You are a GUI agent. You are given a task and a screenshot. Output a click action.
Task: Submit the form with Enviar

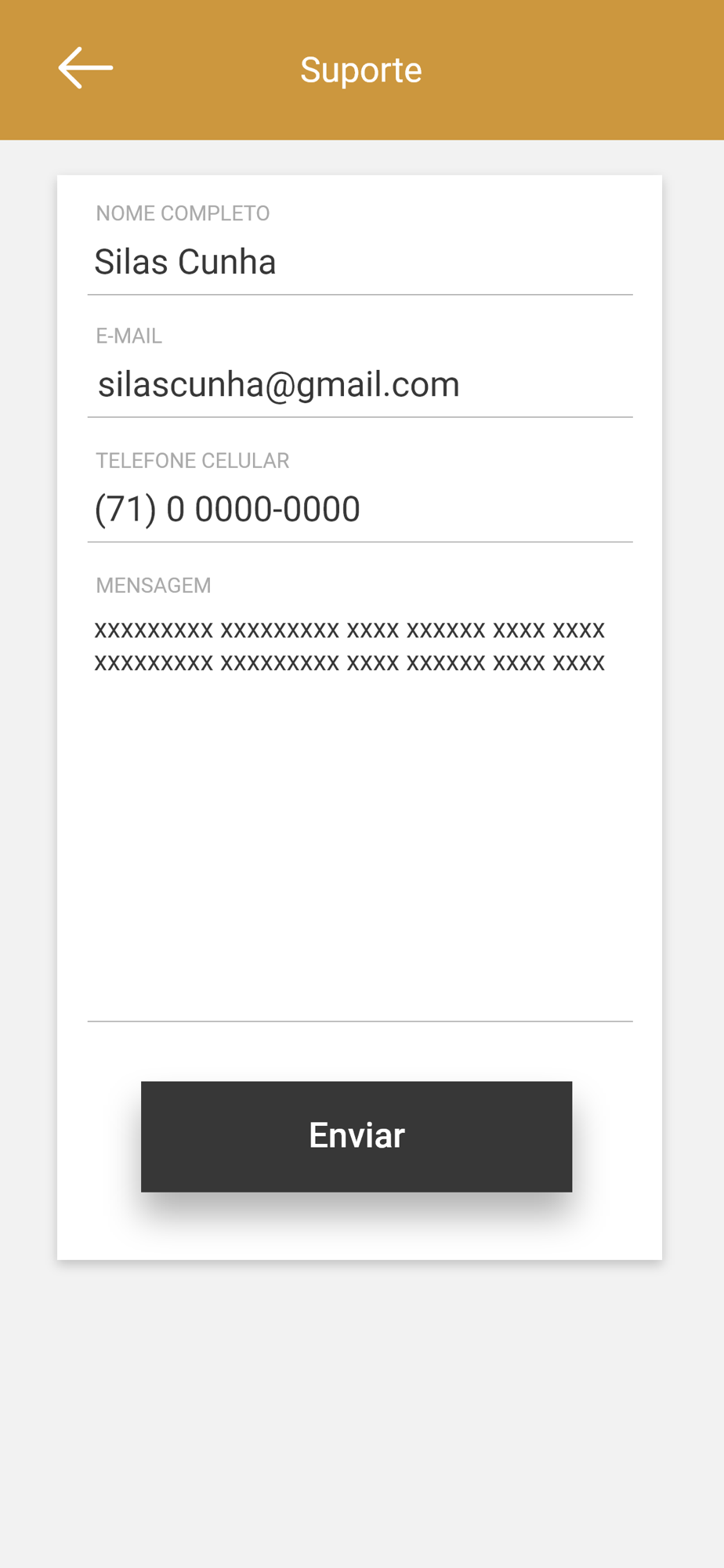tap(357, 1136)
